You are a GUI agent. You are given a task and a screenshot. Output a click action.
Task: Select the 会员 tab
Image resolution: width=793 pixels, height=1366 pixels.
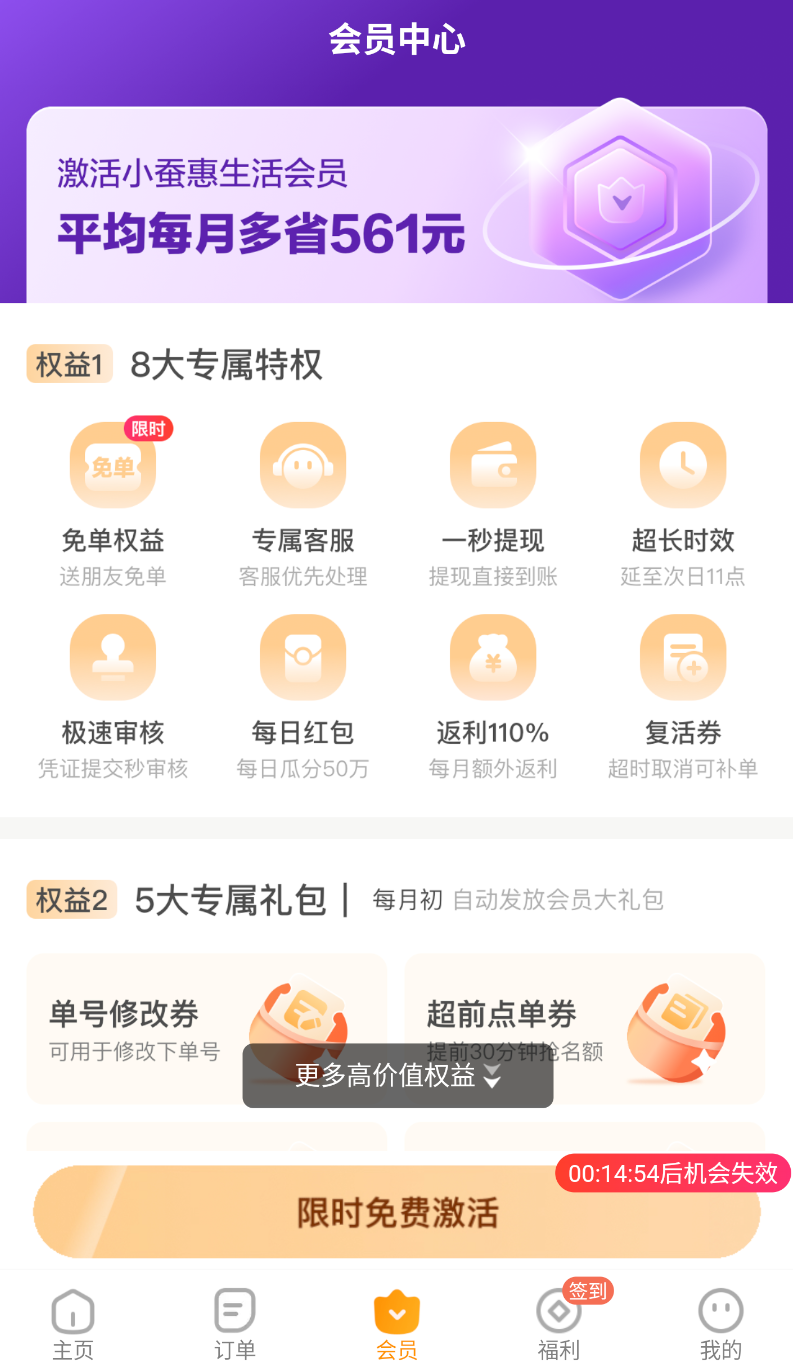click(397, 1324)
